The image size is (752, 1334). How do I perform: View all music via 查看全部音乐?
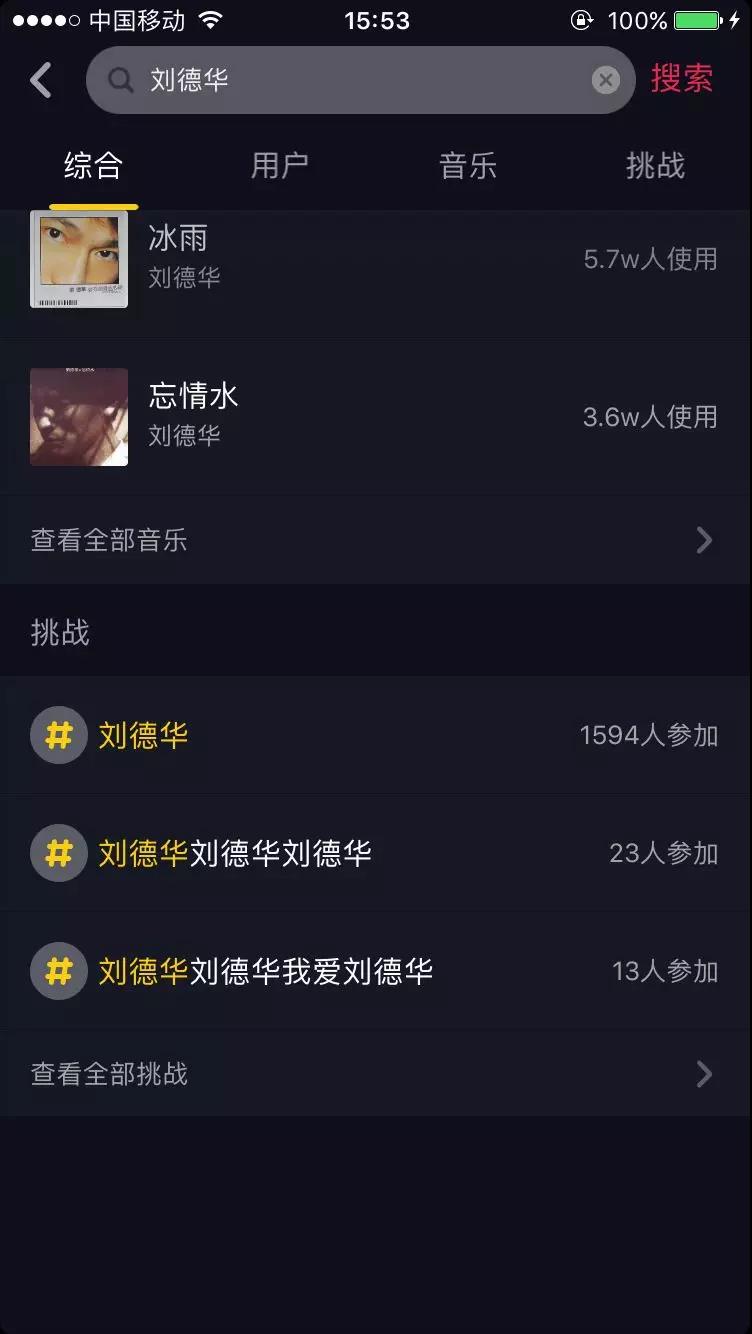point(375,541)
